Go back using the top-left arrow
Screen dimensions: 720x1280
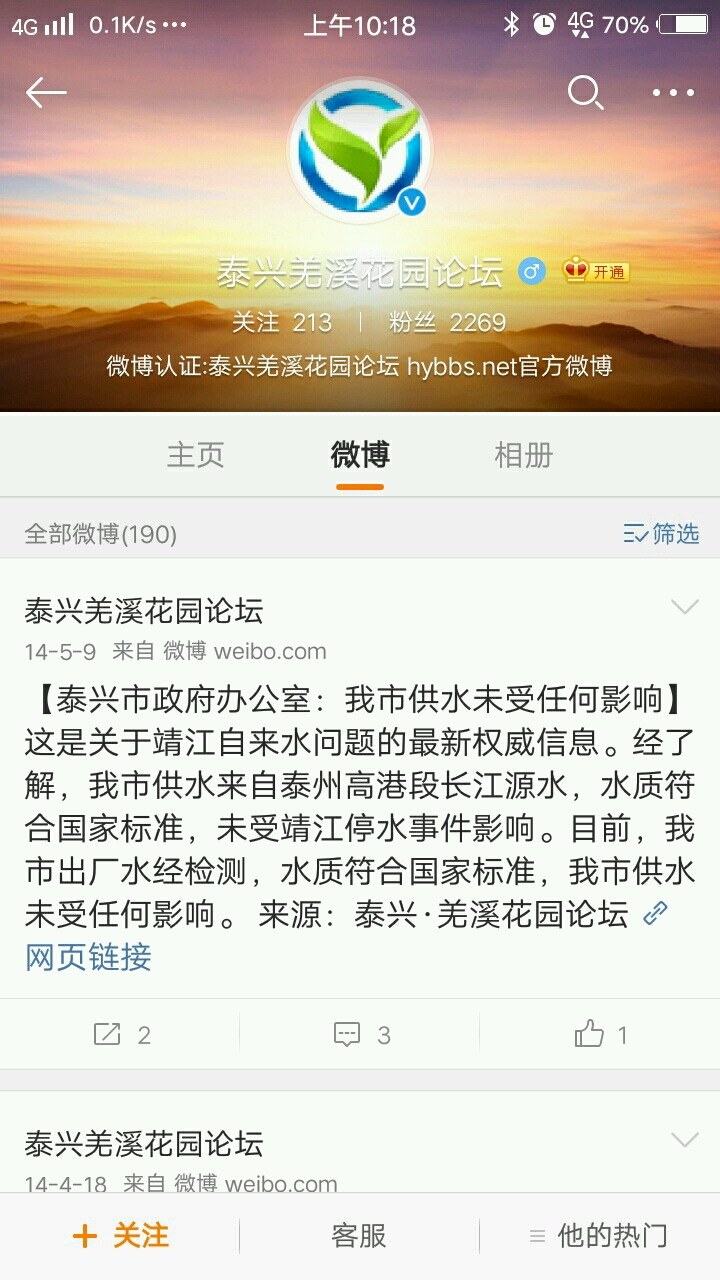click(46, 93)
